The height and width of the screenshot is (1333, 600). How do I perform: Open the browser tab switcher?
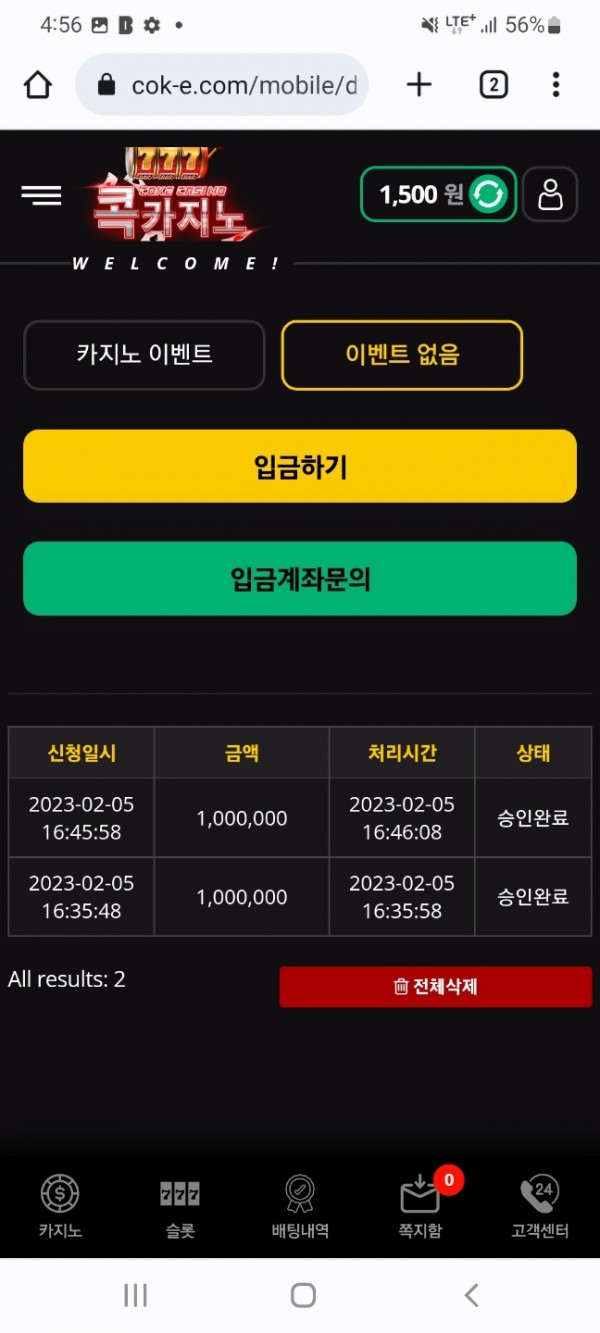click(493, 85)
